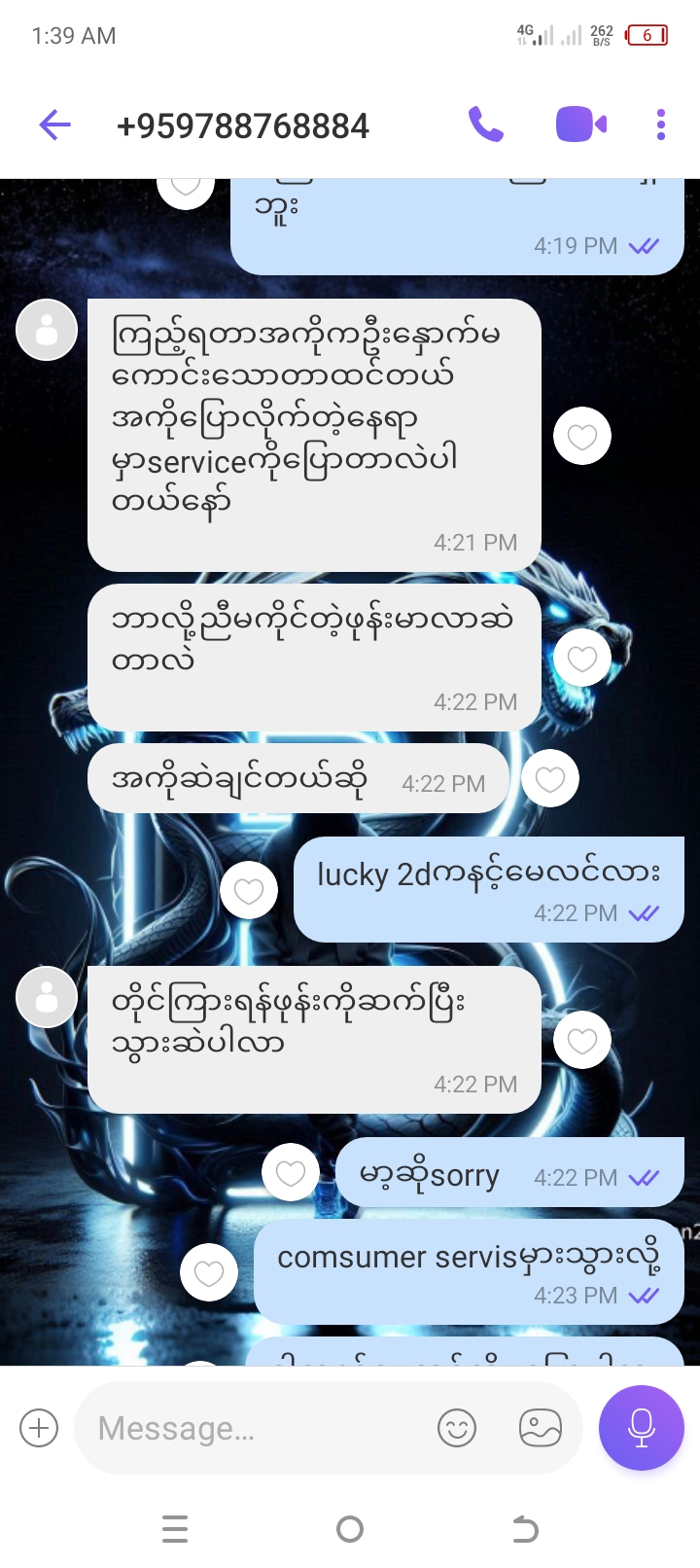700x1568 pixels.
Task: Open recent apps from navigation bar
Action: pos(175,1529)
